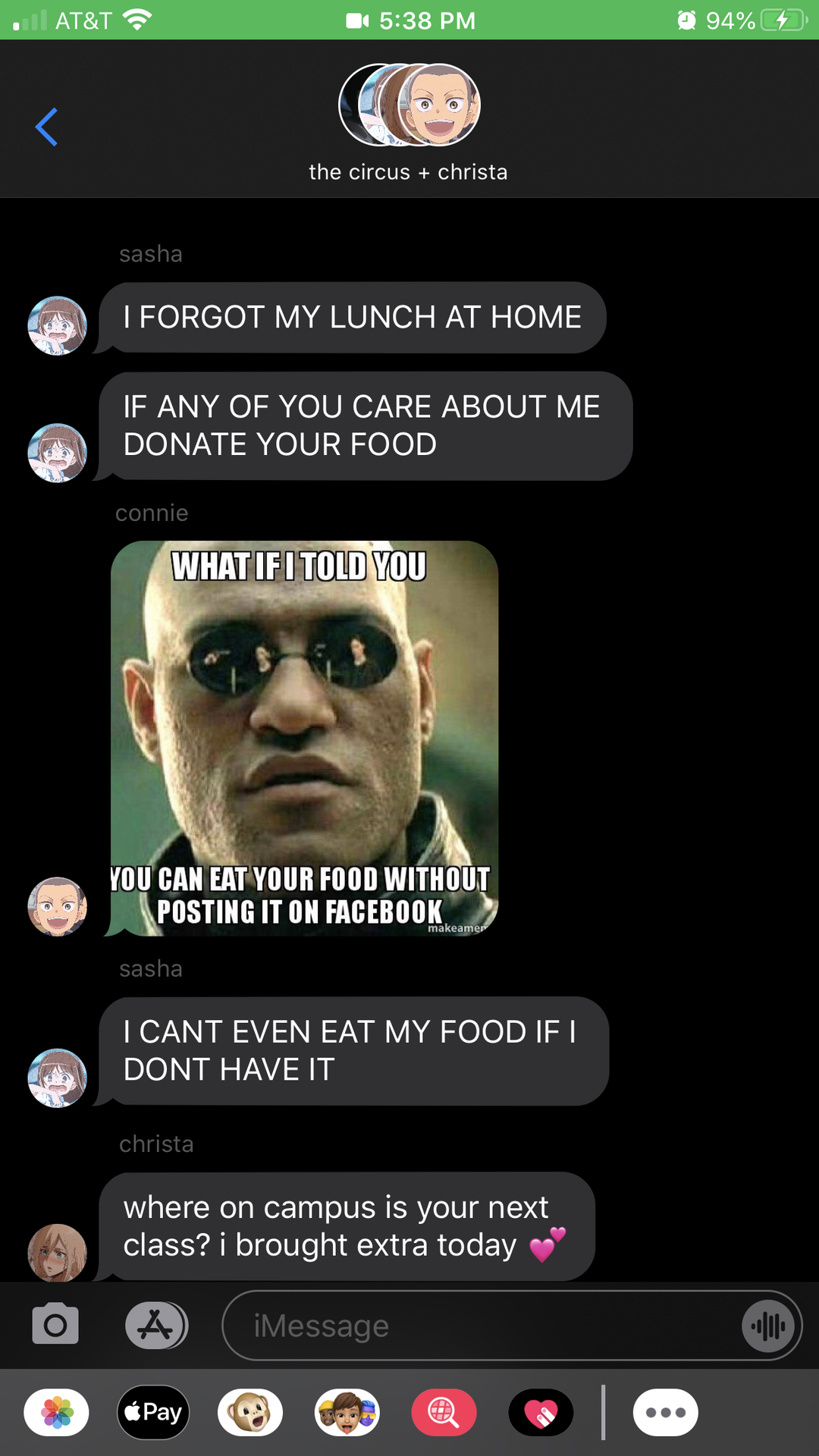Toggle the App Store apps drawer
819x1456 pixels.
(x=156, y=1325)
